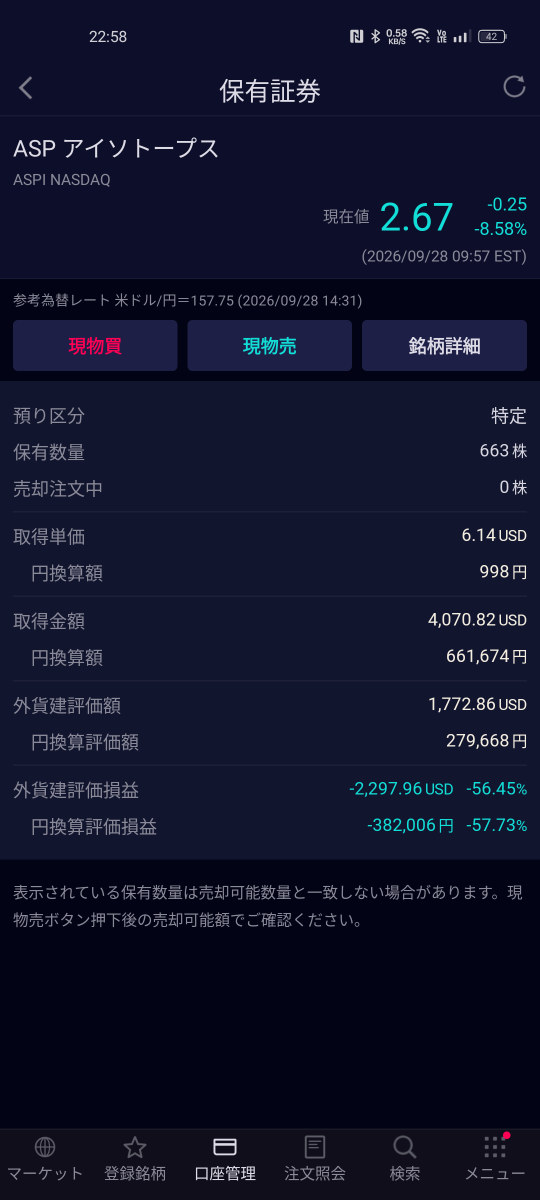Viewport: 540px width, 1200px height.
Task: Go to the 注文照会 tab
Action: coord(315,1160)
